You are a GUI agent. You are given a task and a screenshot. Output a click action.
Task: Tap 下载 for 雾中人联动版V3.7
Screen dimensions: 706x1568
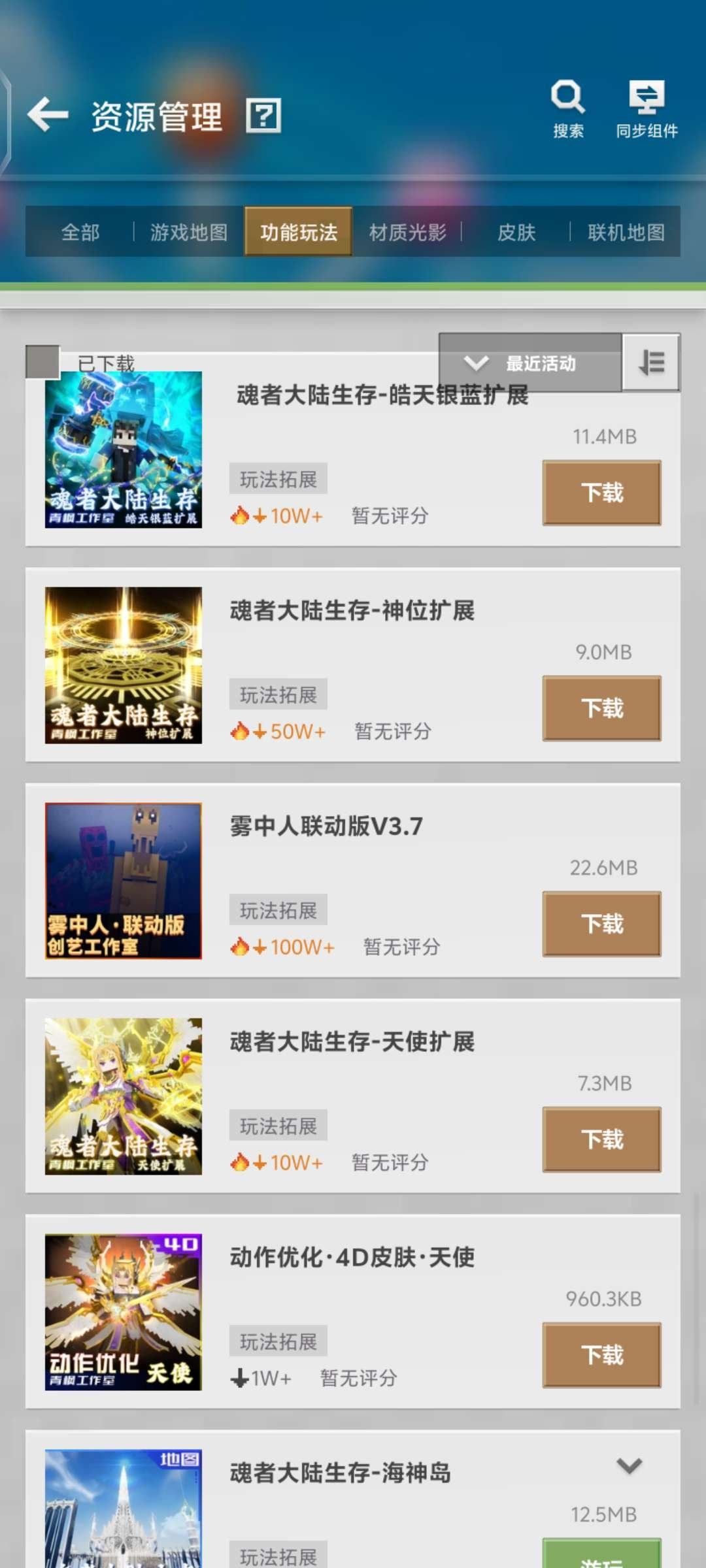click(601, 924)
